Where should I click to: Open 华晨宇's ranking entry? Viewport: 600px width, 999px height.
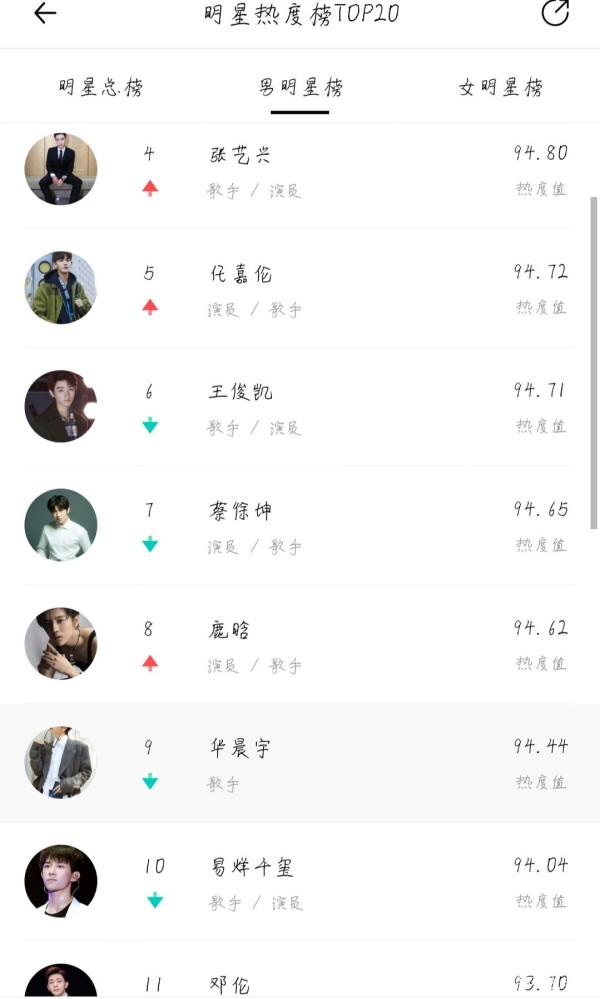300,763
